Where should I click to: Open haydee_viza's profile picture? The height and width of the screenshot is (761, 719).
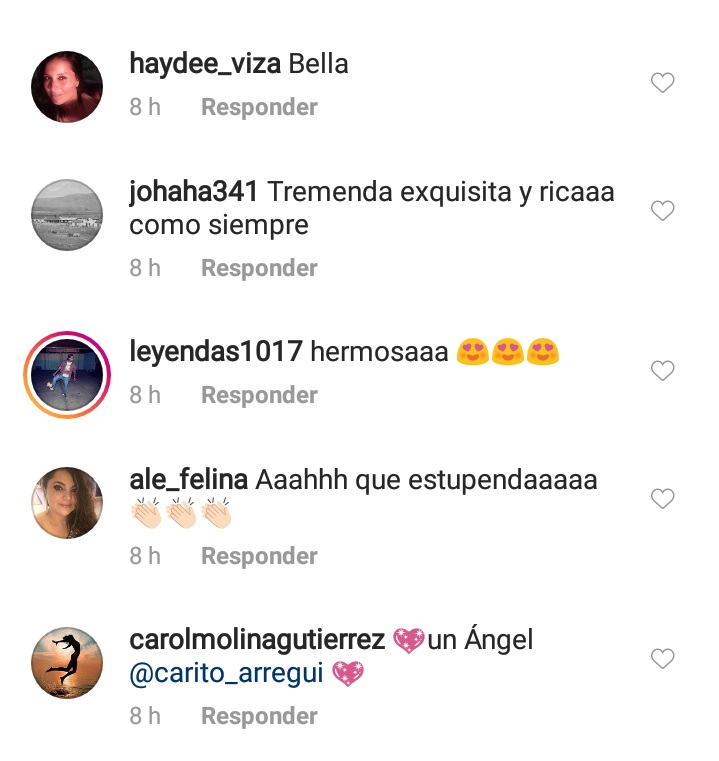tap(67, 87)
